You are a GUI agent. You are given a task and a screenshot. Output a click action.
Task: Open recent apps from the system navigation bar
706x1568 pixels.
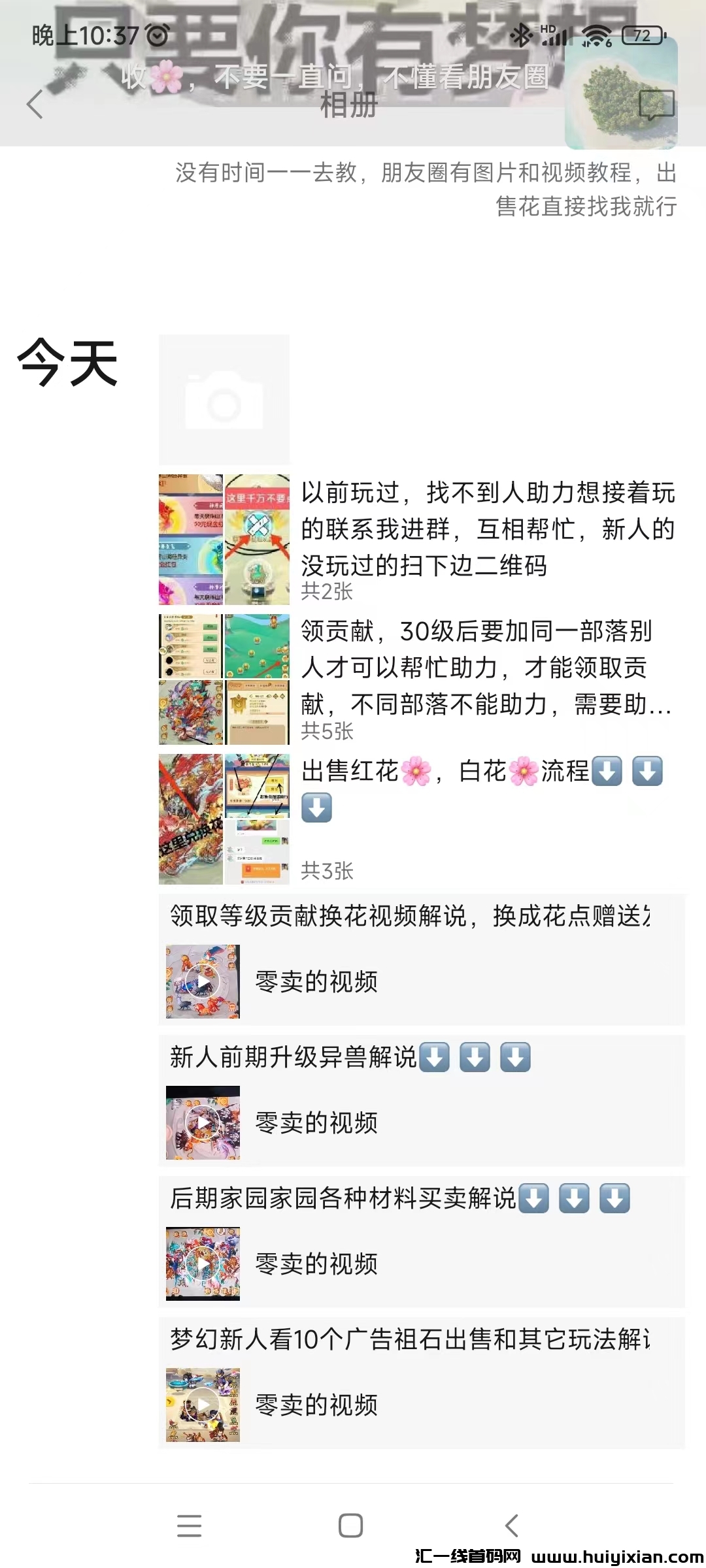190,1526
